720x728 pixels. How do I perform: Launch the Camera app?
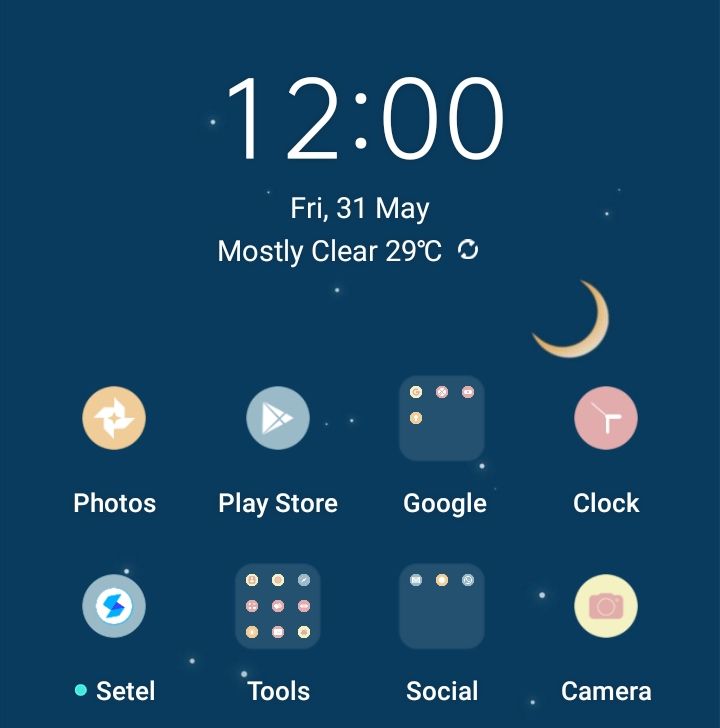(606, 606)
